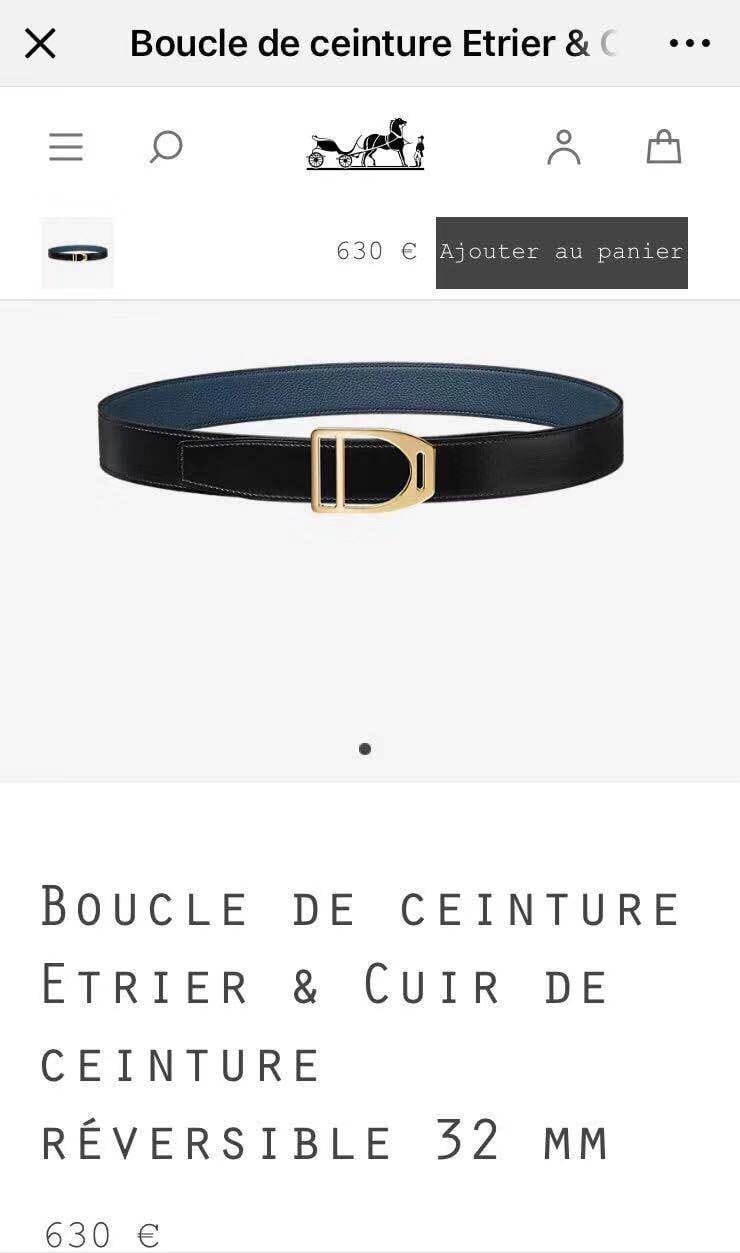
Task: Open the account profile icon
Action: coord(564,148)
